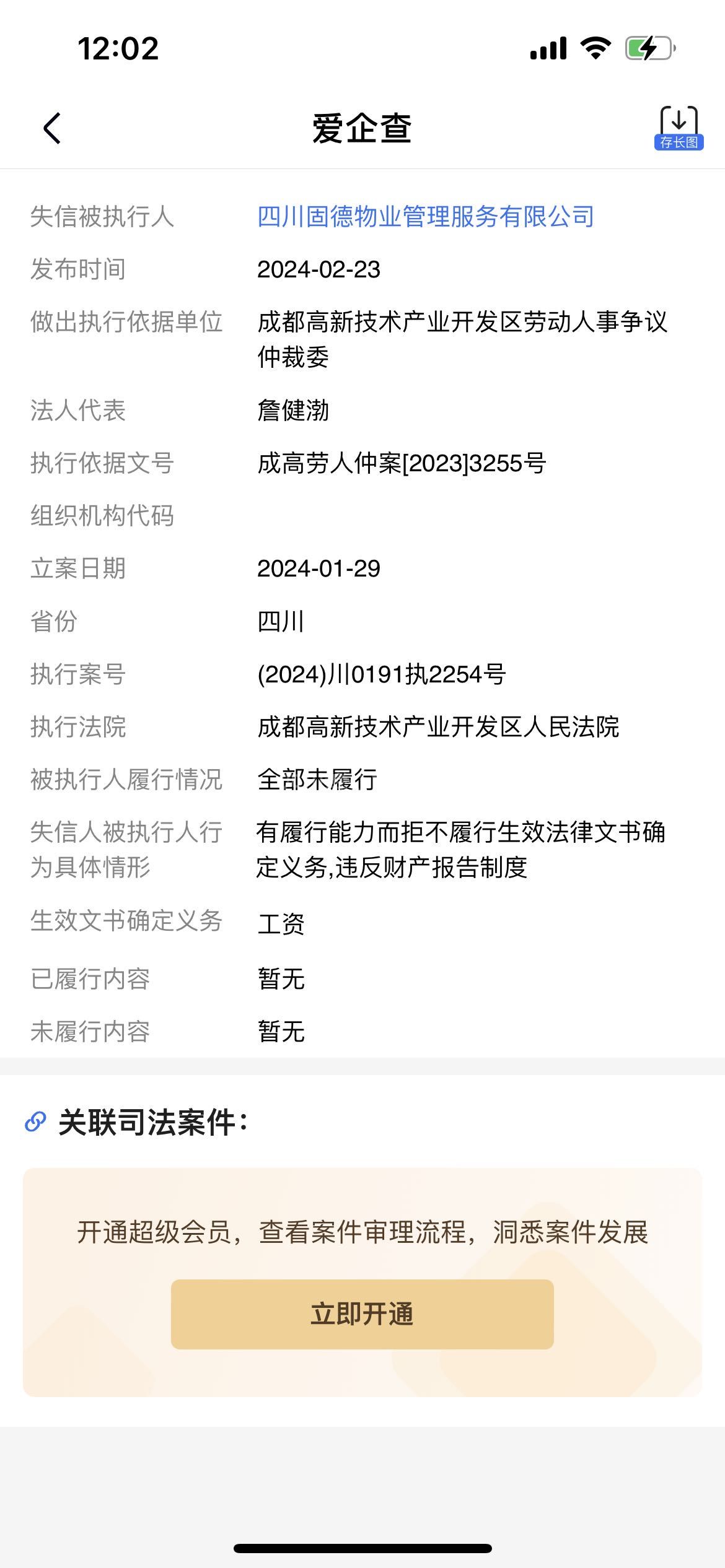Save the page as a long image (存长图)
Viewport: 725px width, 1568px height.
coord(679,128)
